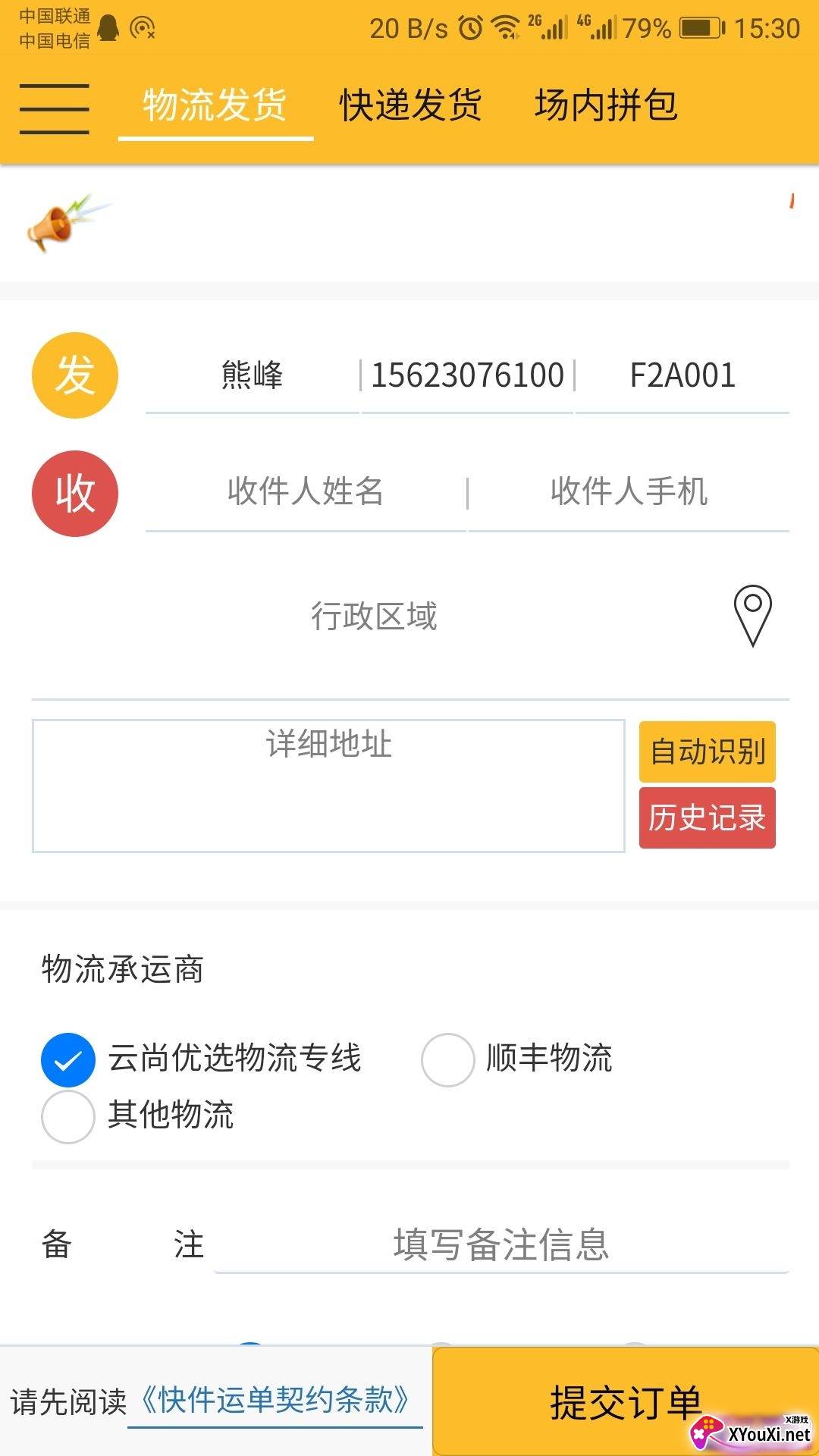Submit the order with 提交订单
Image resolution: width=819 pixels, height=1456 pixels.
click(x=625, y=1402)
